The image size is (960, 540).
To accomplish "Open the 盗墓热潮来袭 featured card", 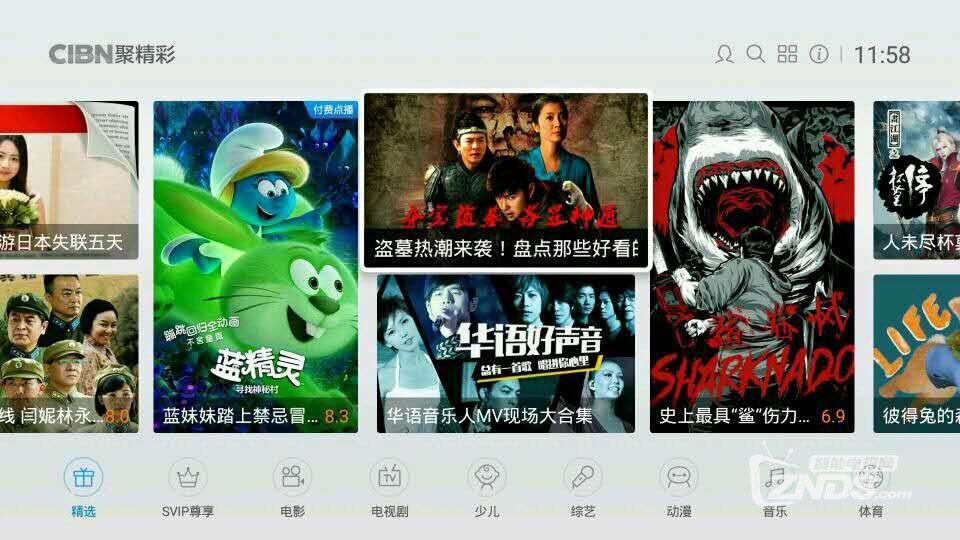I will coord(506,181).
